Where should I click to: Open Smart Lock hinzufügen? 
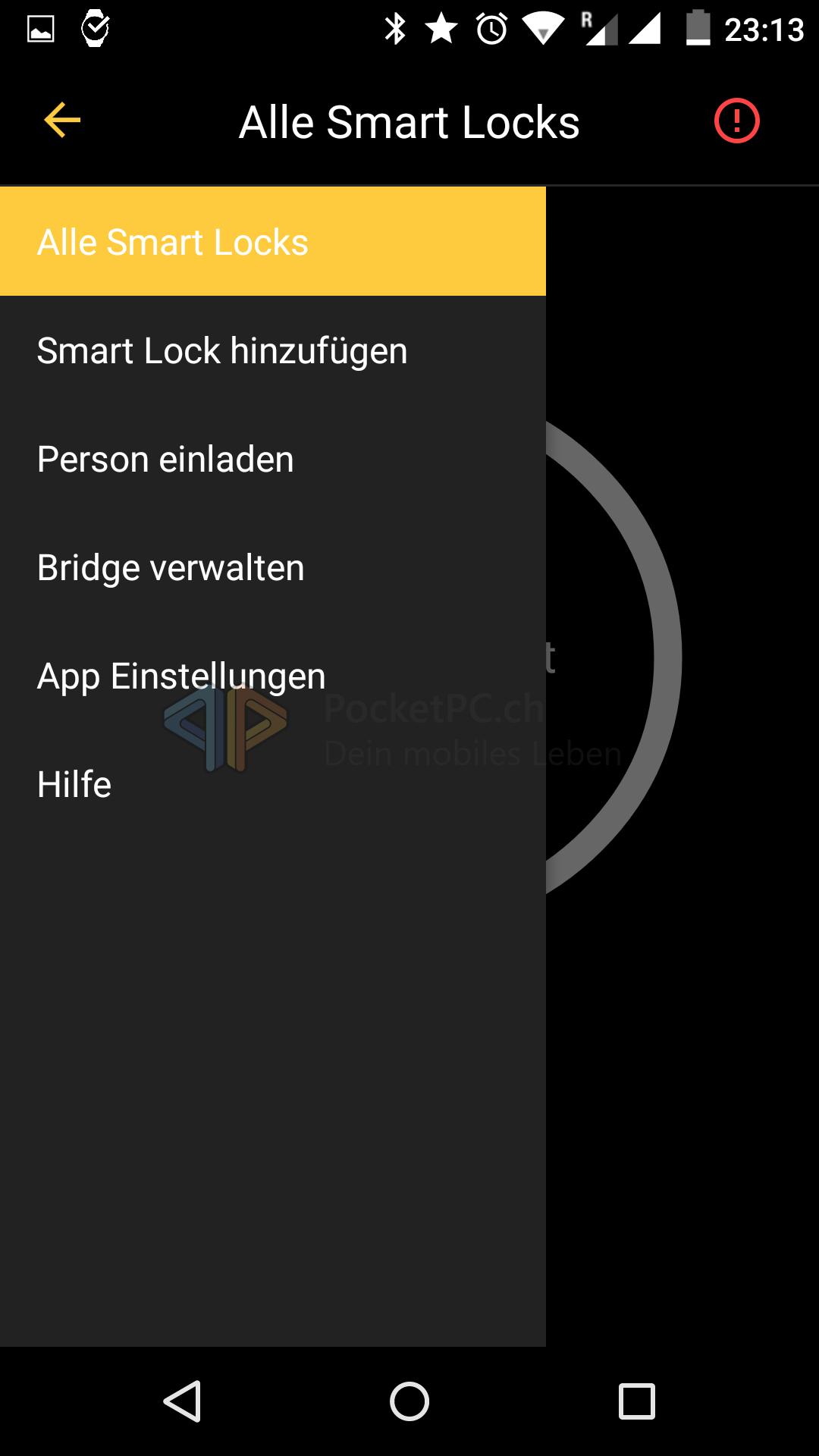point(222,351)
